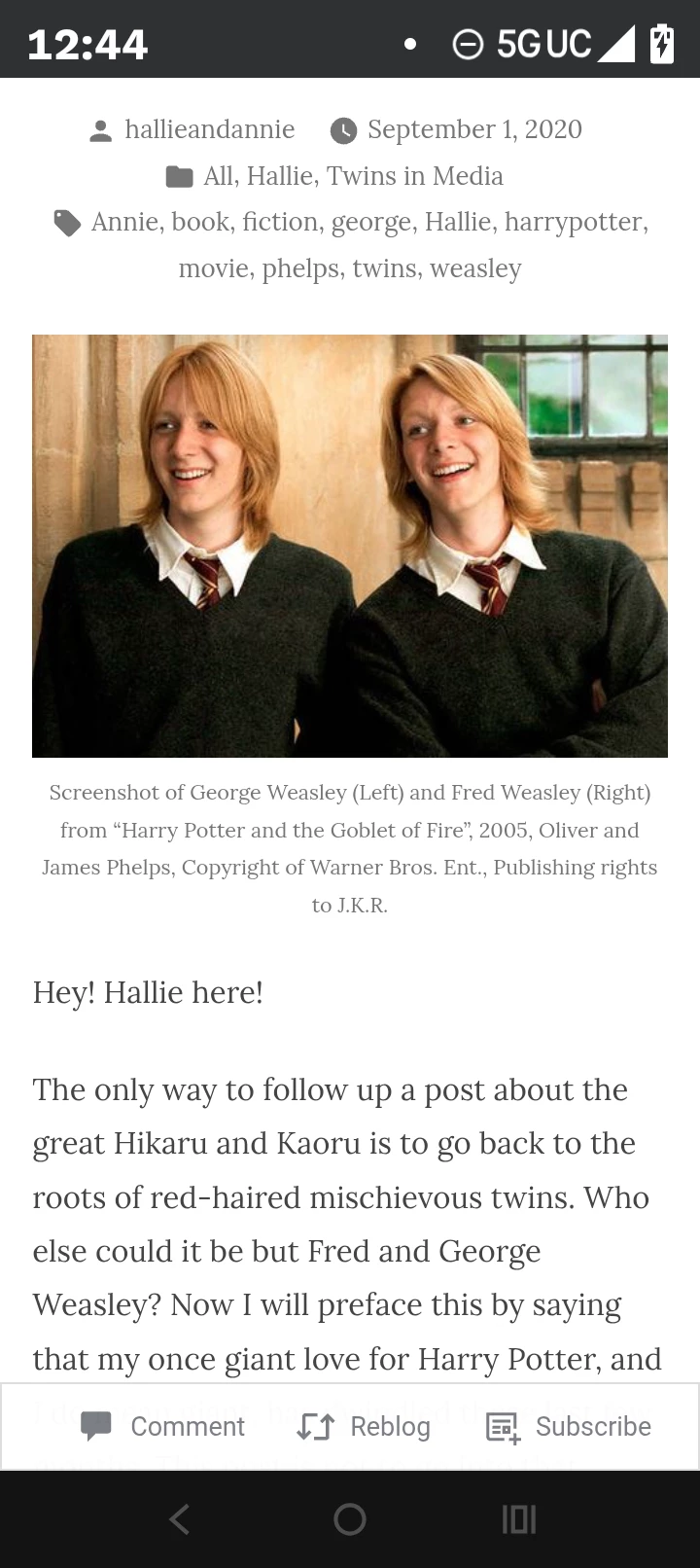Go to the home screen
700x1568 pixels.
click(x=350, y=1519)
